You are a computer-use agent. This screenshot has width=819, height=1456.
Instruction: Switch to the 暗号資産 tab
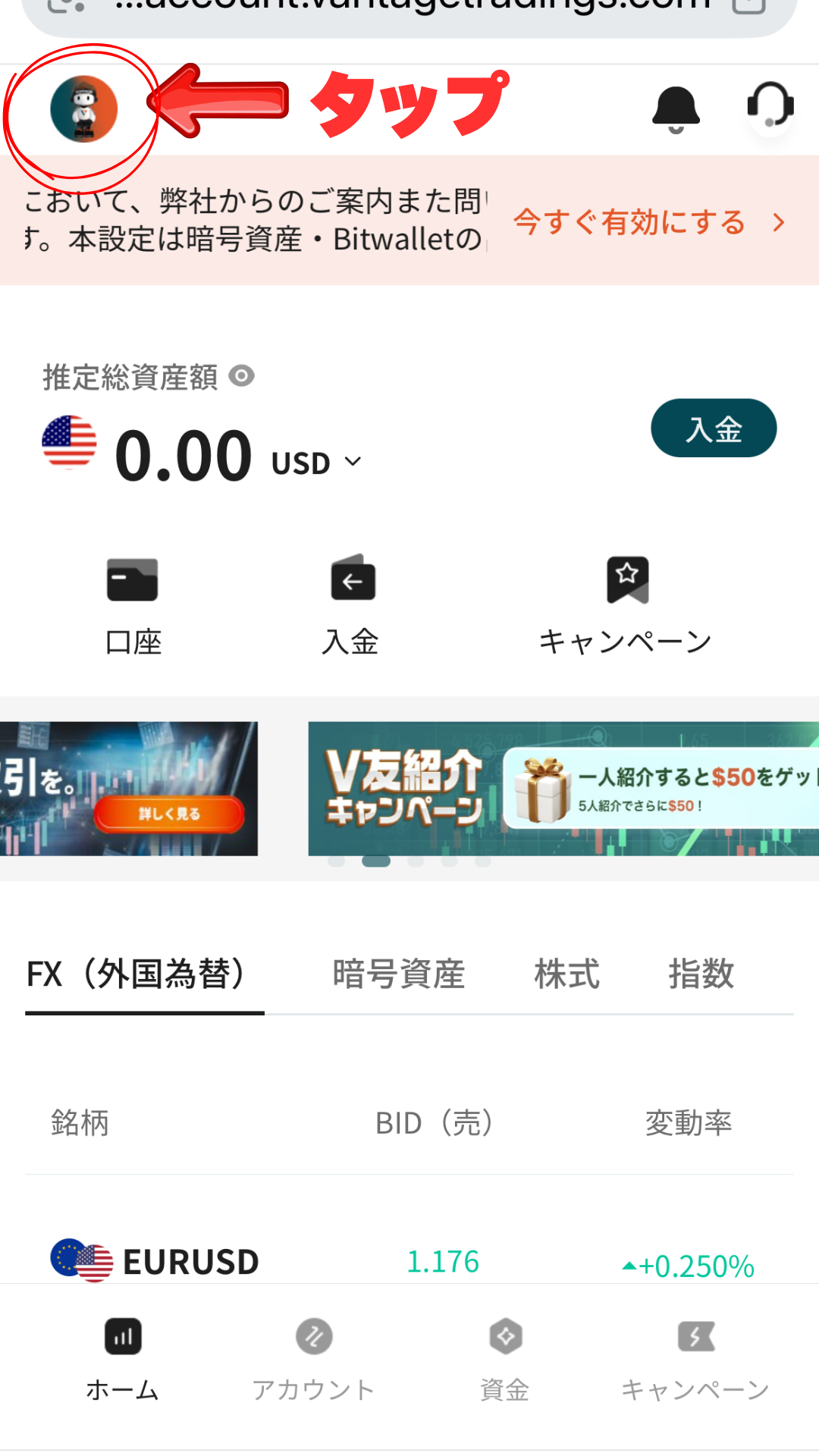398,974
